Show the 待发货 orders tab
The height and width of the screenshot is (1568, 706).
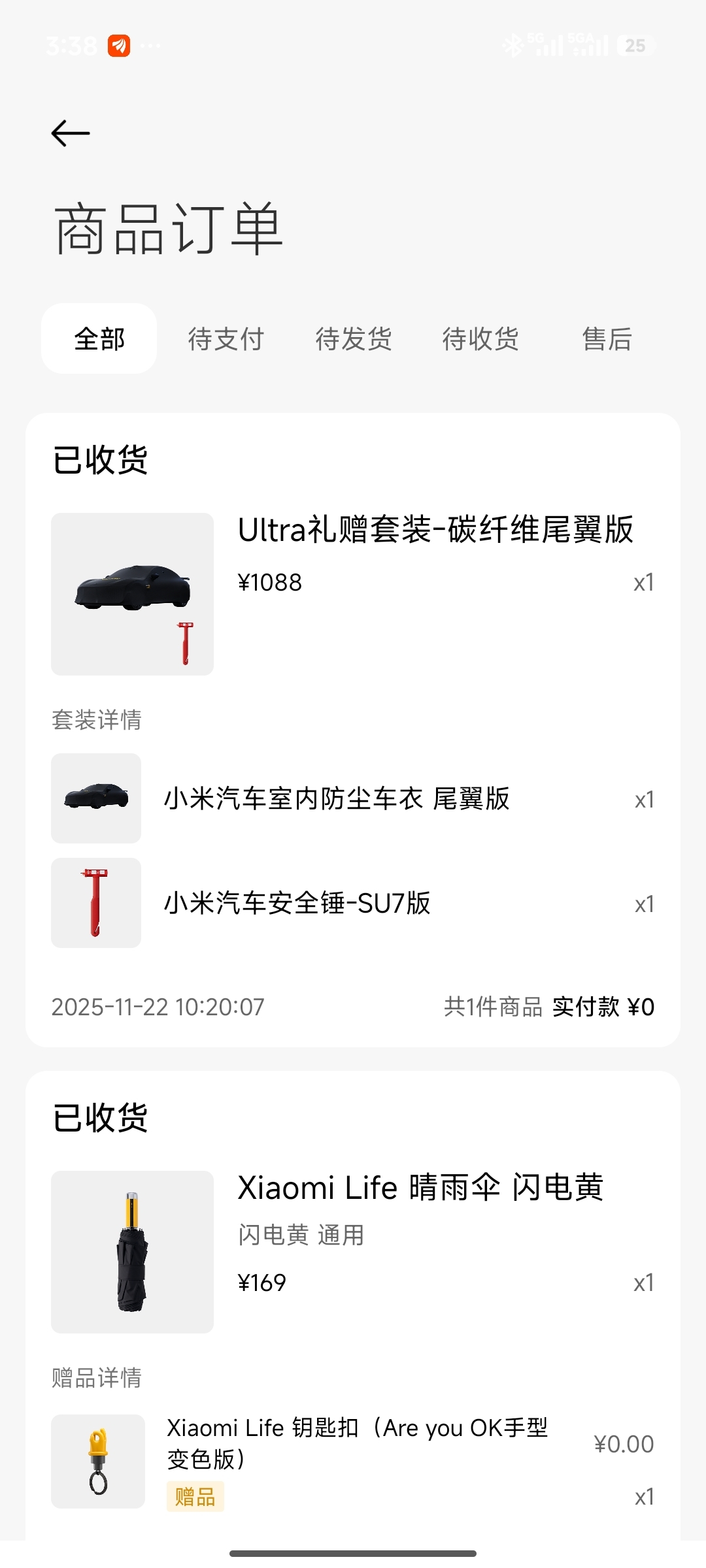click(x=353, y=339)
